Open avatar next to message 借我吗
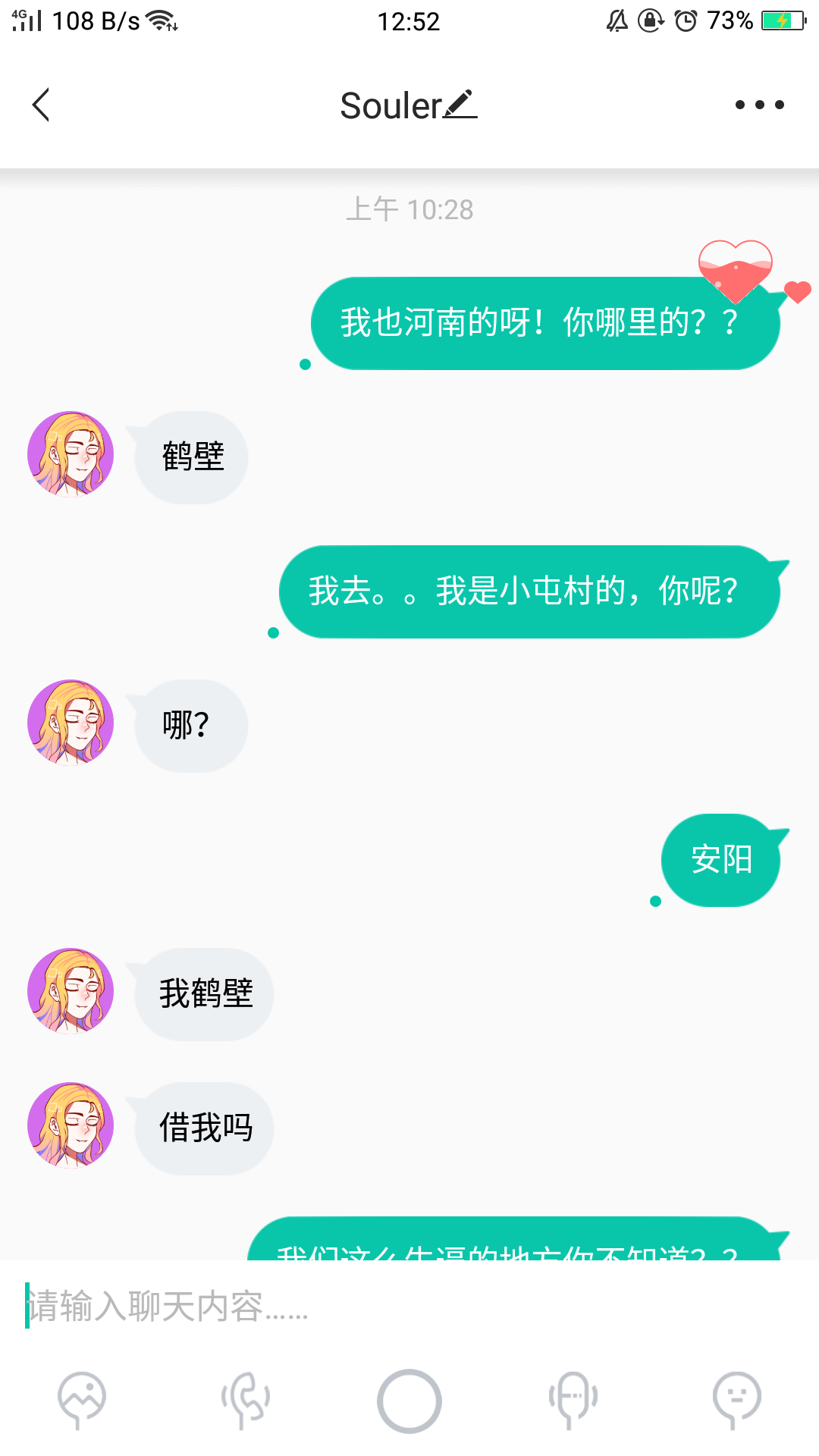The width and height of the screenshot is (819, 1456). tap(71, 1125)
